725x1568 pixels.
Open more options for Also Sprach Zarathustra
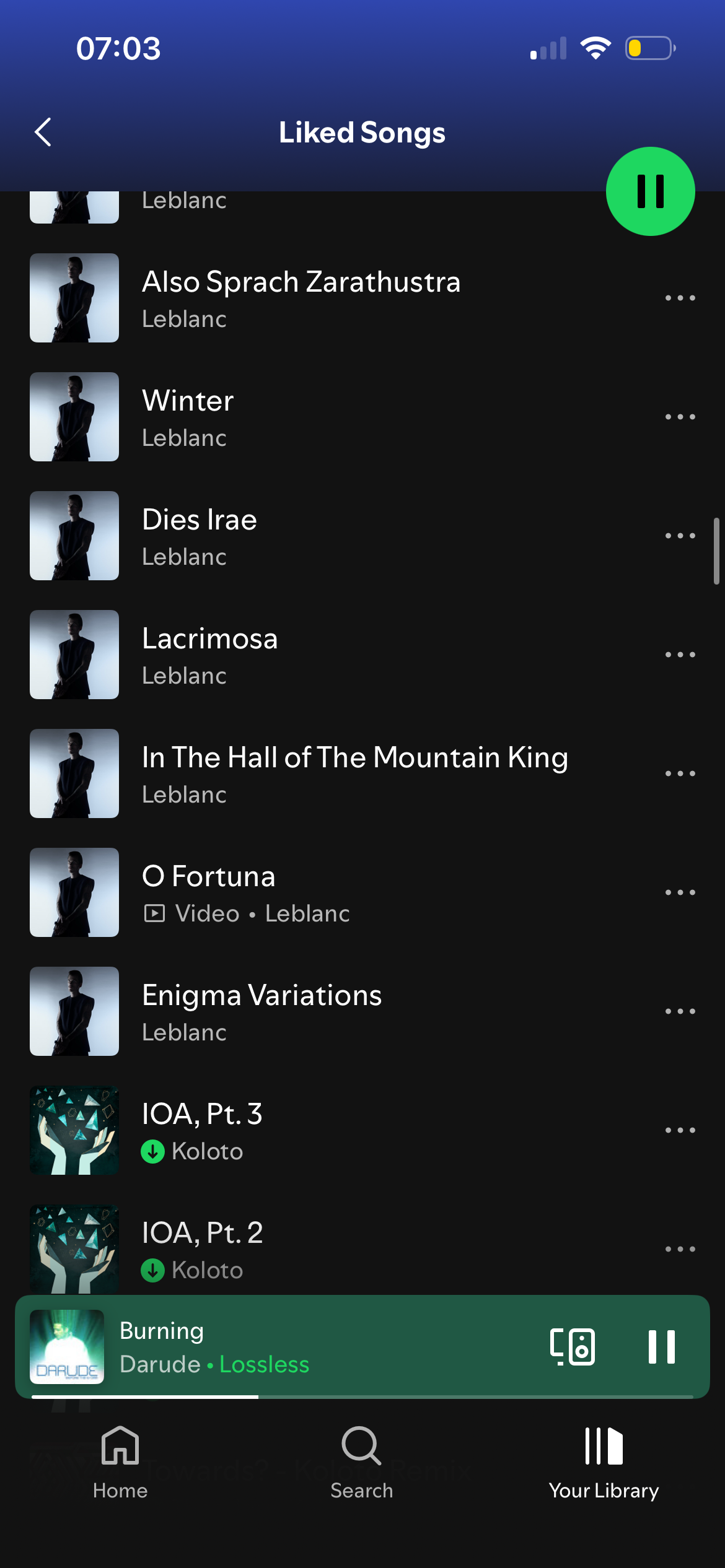pos(680,298)
